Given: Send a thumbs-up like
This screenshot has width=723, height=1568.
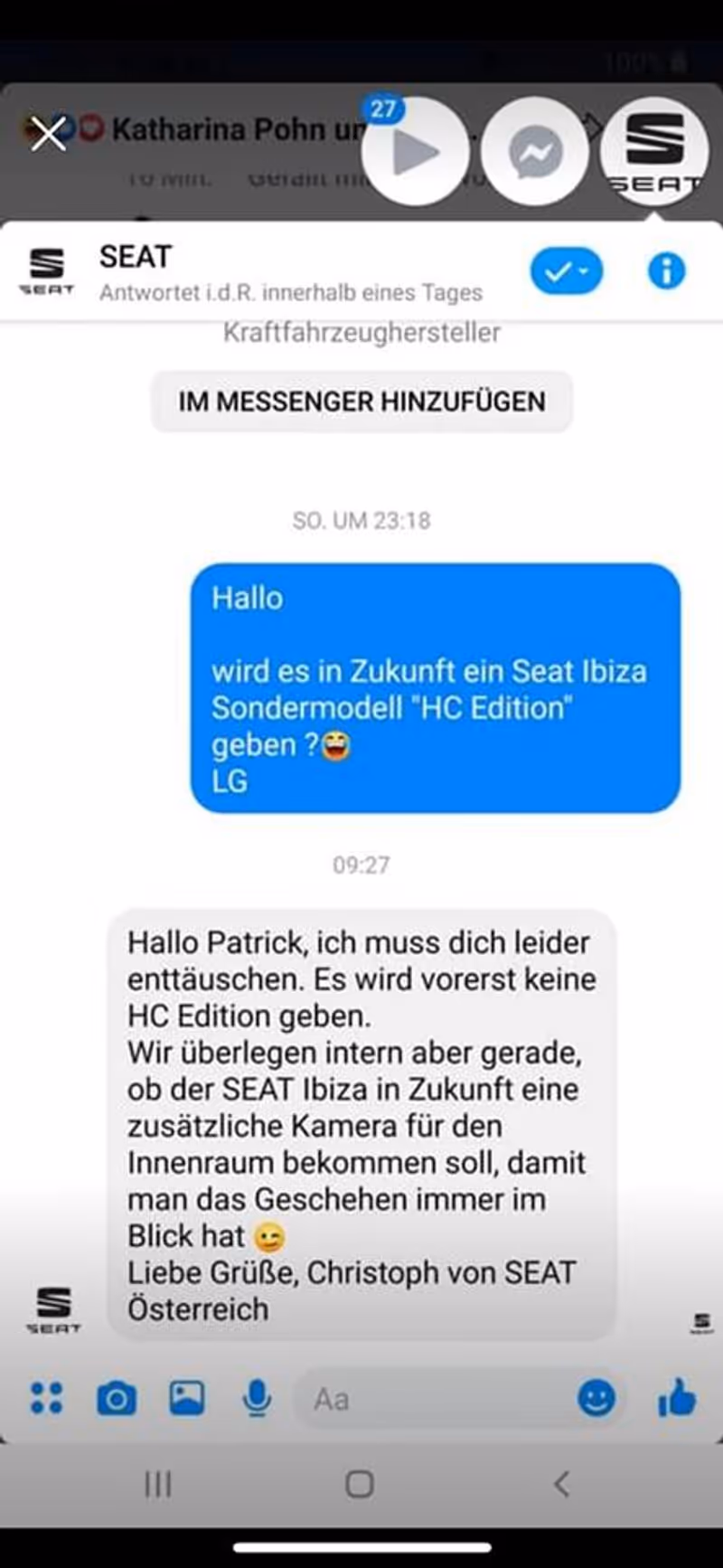Looking at the screenshot, I should (x=677, y=1398).
